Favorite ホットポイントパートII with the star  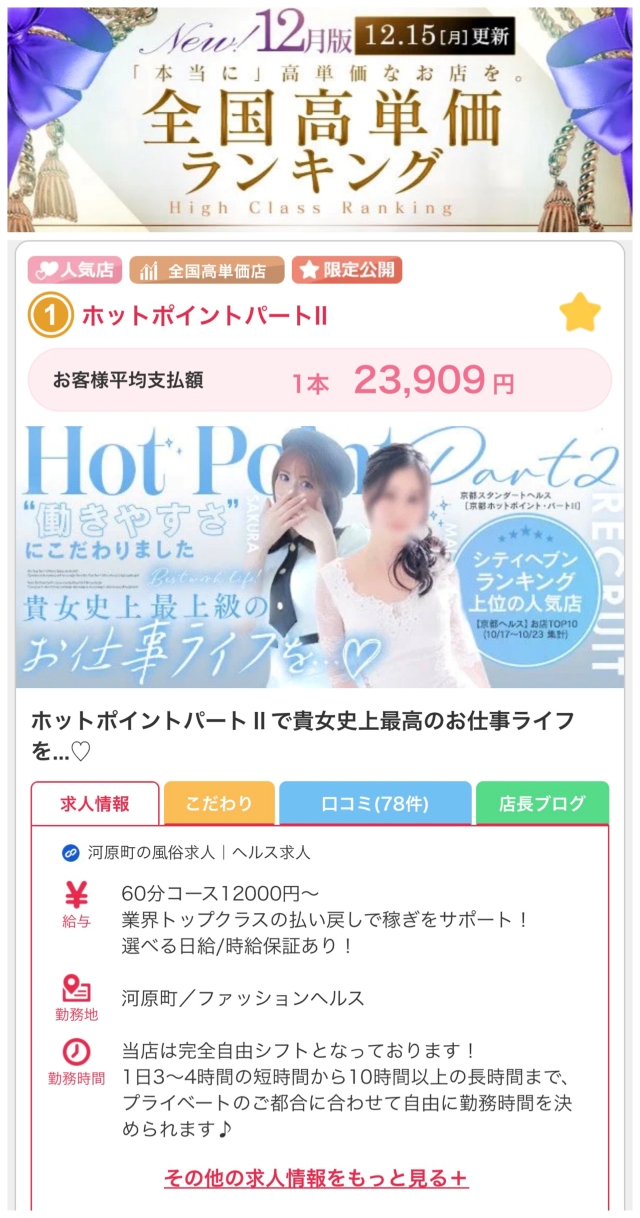click(x=580, y=314)
